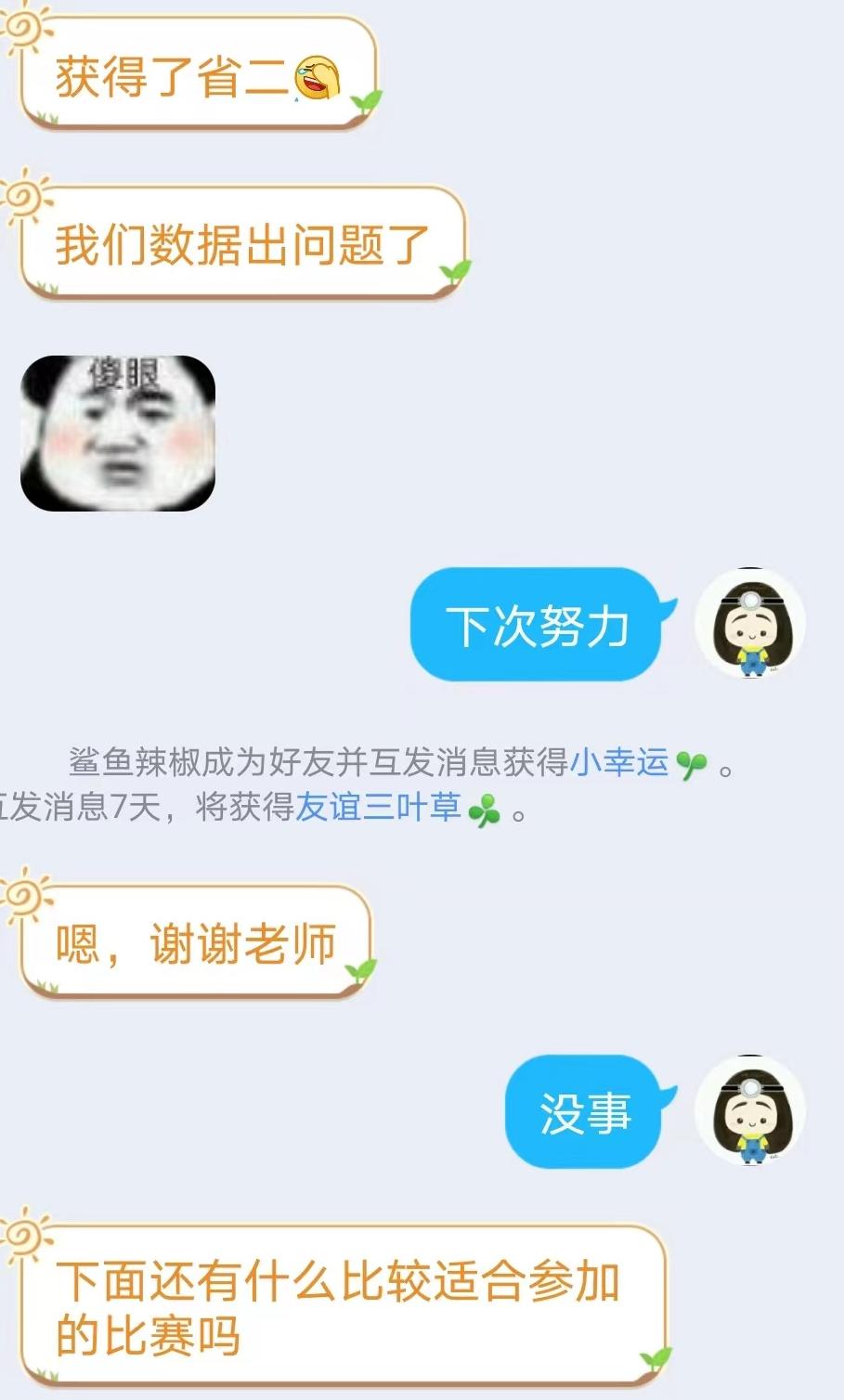The height and width of the screenshot is (1400, 844).
Task: Open the 小幸运 link
Action: [619, 762]
